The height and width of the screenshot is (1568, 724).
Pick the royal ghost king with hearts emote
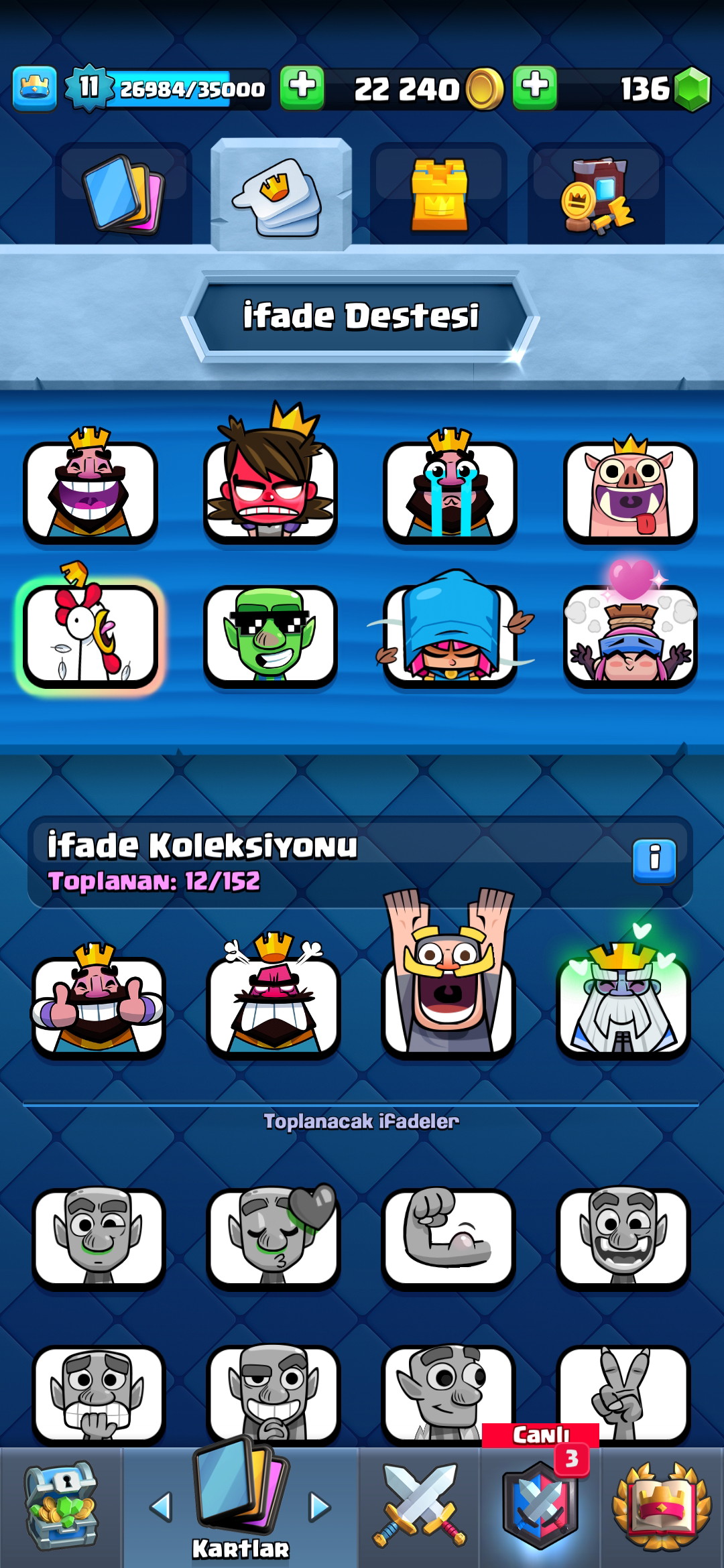pos(623,995)
